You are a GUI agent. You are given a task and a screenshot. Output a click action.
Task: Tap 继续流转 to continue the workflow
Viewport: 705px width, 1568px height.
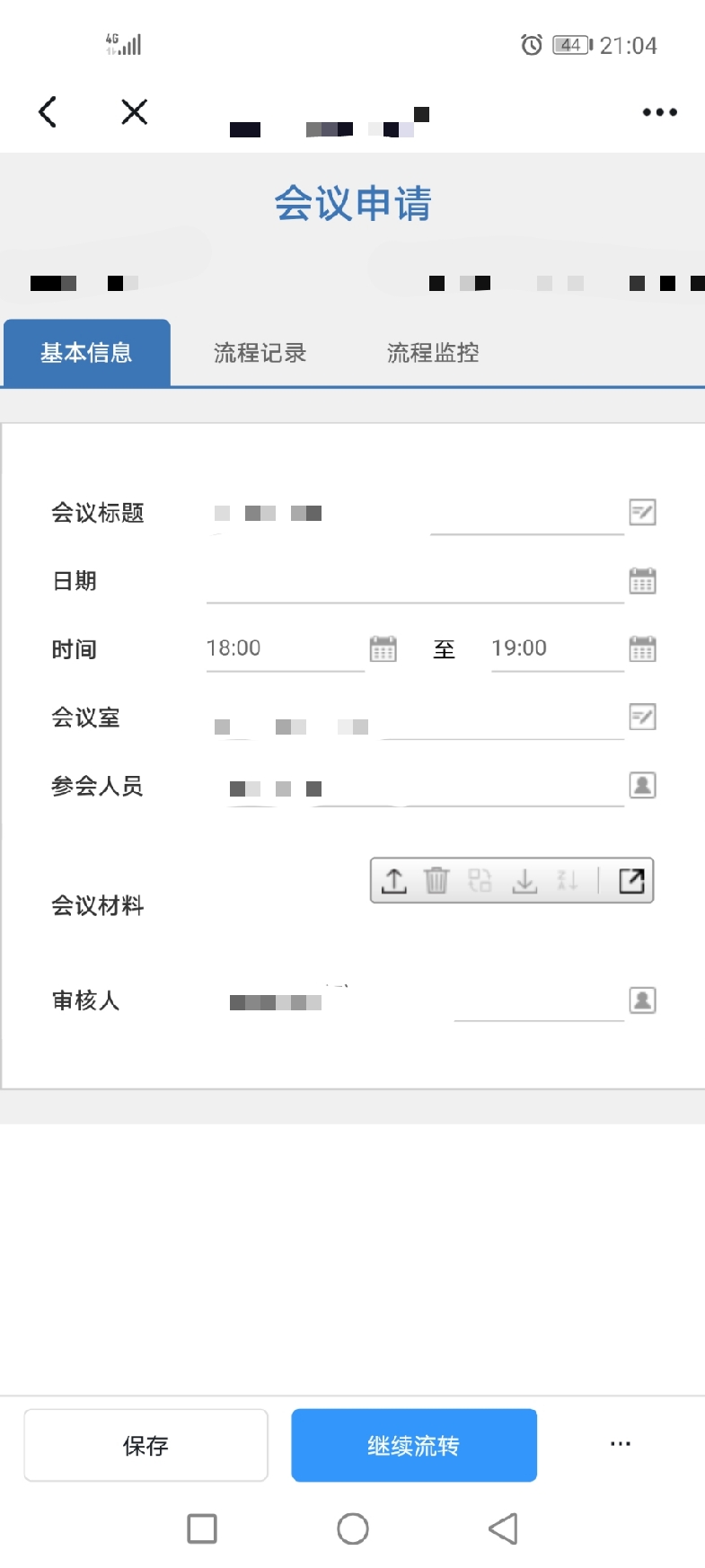[413, 1445]
